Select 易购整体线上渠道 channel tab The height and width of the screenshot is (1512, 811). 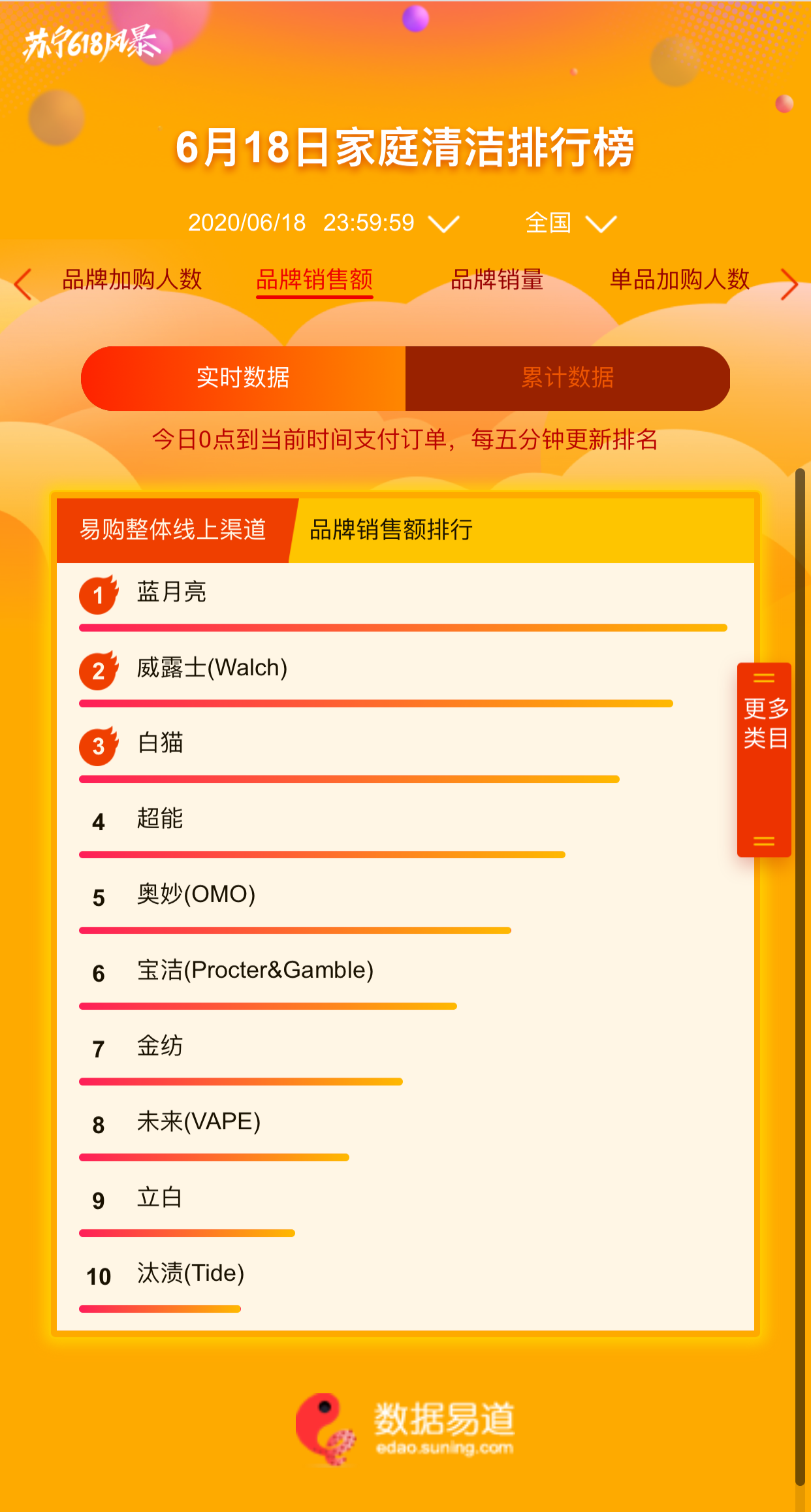click(173, 530)
